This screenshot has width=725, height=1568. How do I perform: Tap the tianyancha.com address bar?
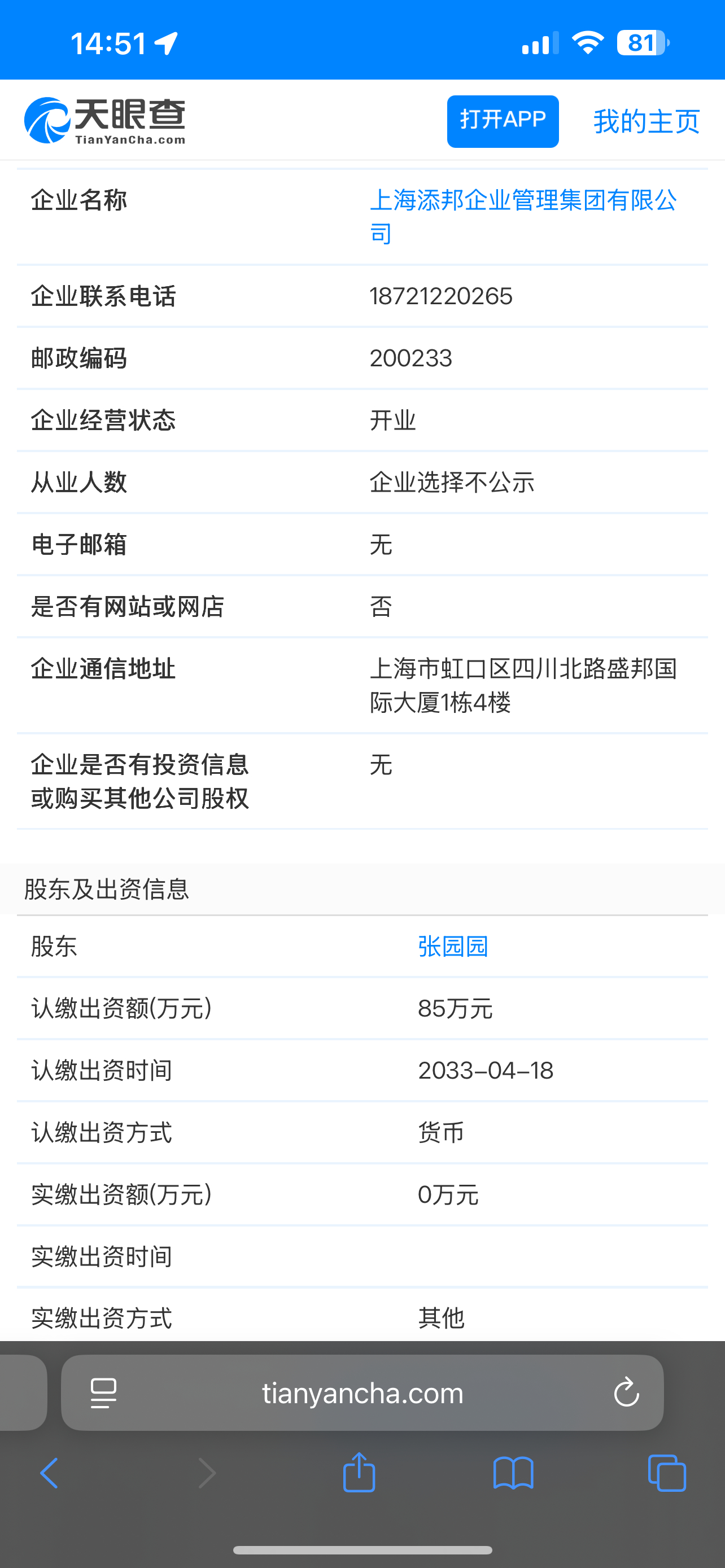click(x=362, y=1392)
